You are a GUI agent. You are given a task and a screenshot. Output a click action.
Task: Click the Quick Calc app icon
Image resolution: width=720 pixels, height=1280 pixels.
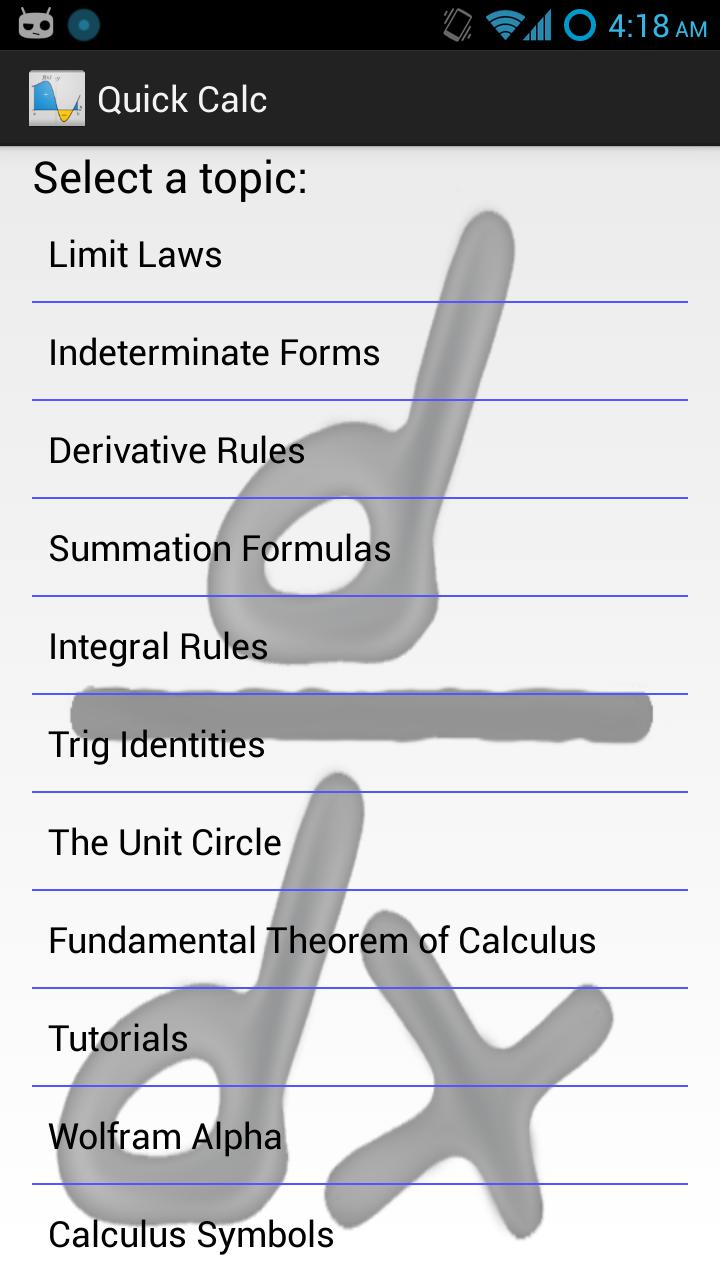(x=55, y=97)
